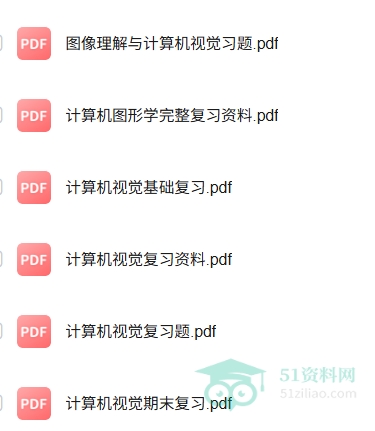This screenshot has height=431, width=375.
Task: Select the 计算机视觉复习资料.pdf file
Action: pyautogui.click(x=149, y=260)
